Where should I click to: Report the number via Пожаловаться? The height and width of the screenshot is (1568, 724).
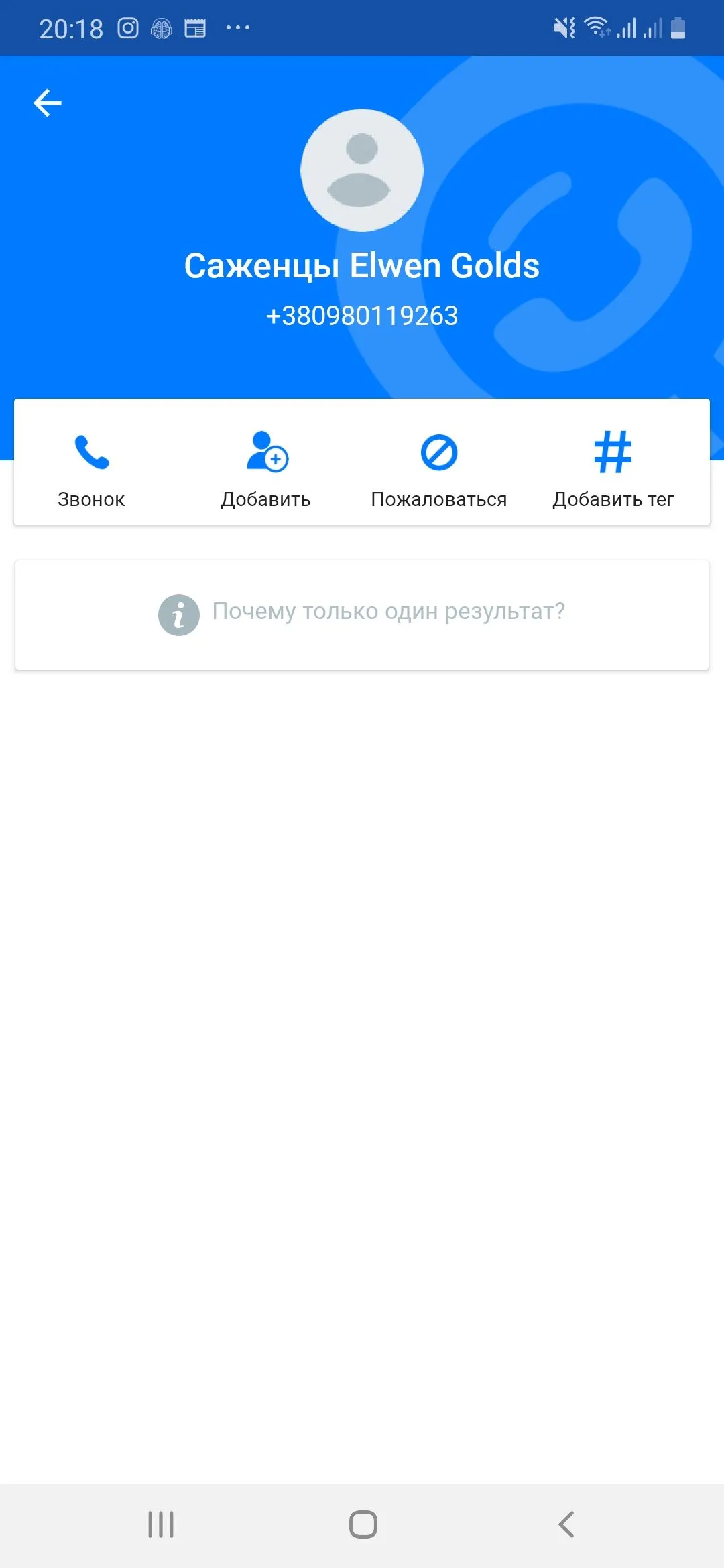[x=439, y=468]
